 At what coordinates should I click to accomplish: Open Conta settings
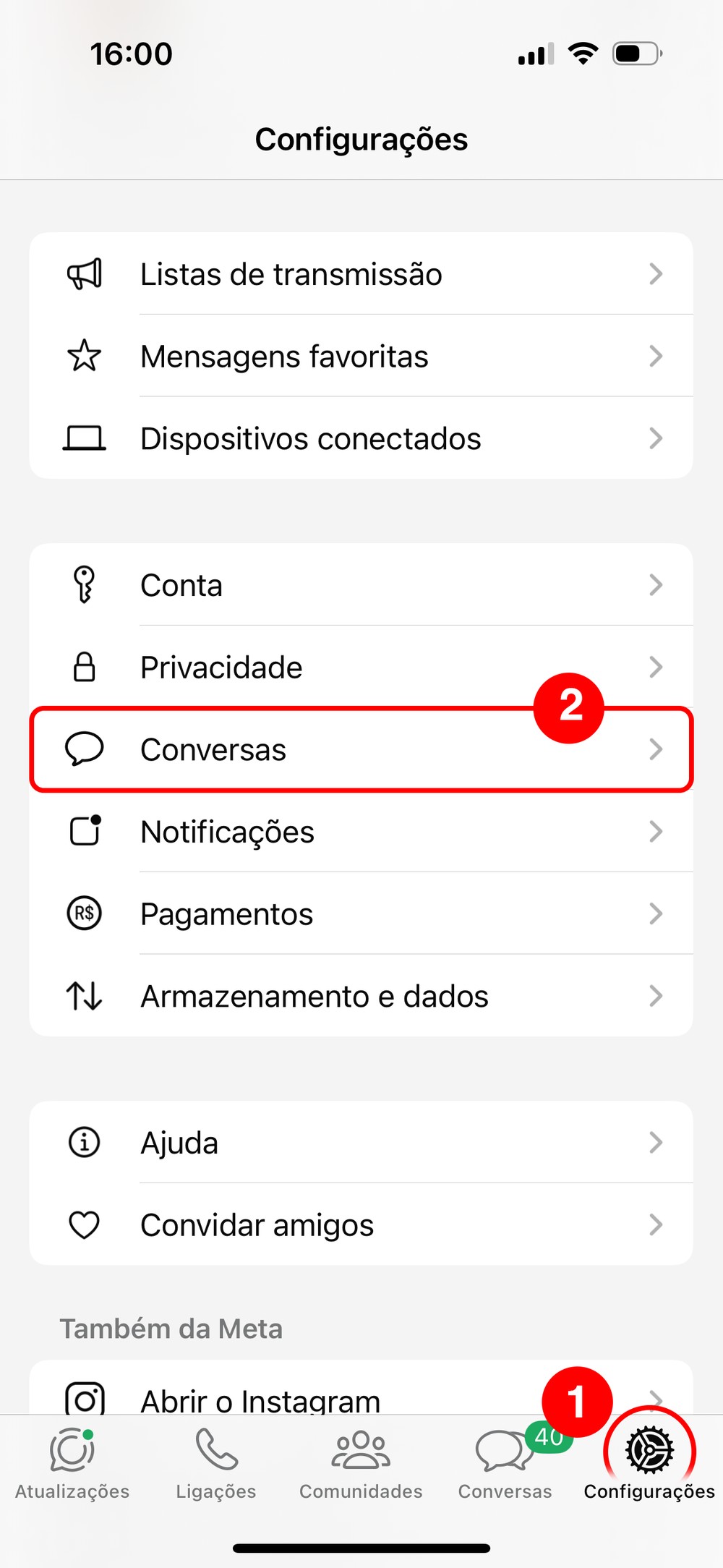coord(361,584)
